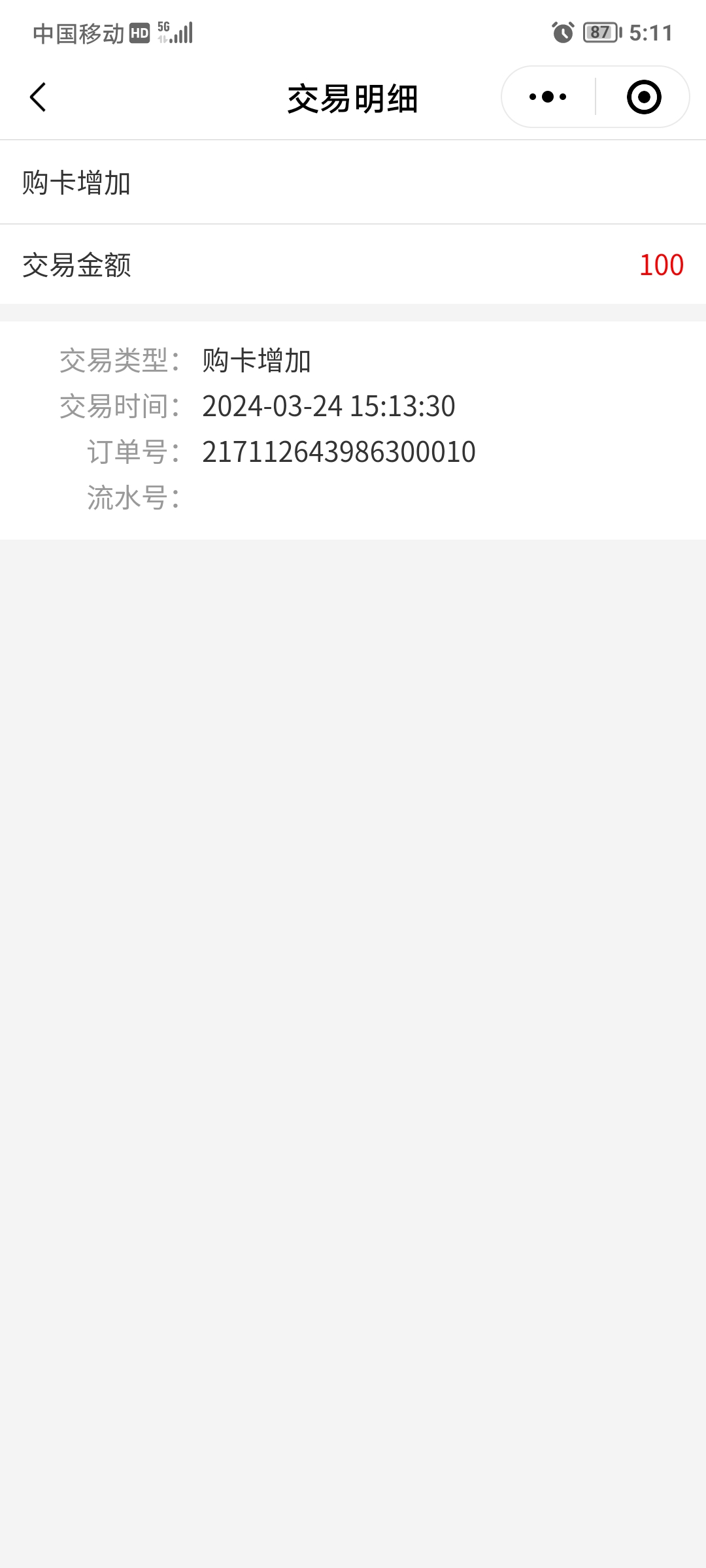Screen dimensions: 706x1568
Task: Close the mini program with the circle button
Action: coord(644,97)
